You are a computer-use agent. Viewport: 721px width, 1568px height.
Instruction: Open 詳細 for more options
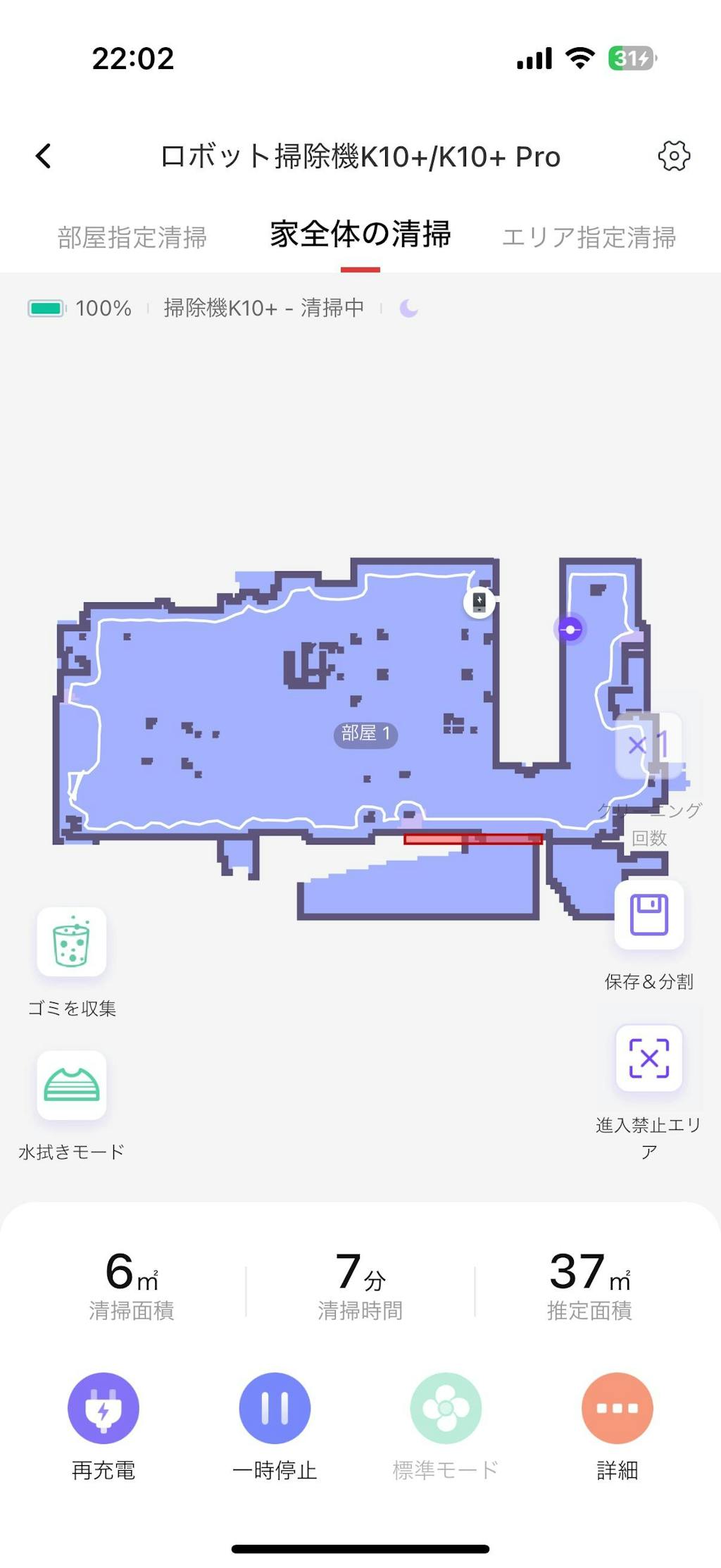617,1408
